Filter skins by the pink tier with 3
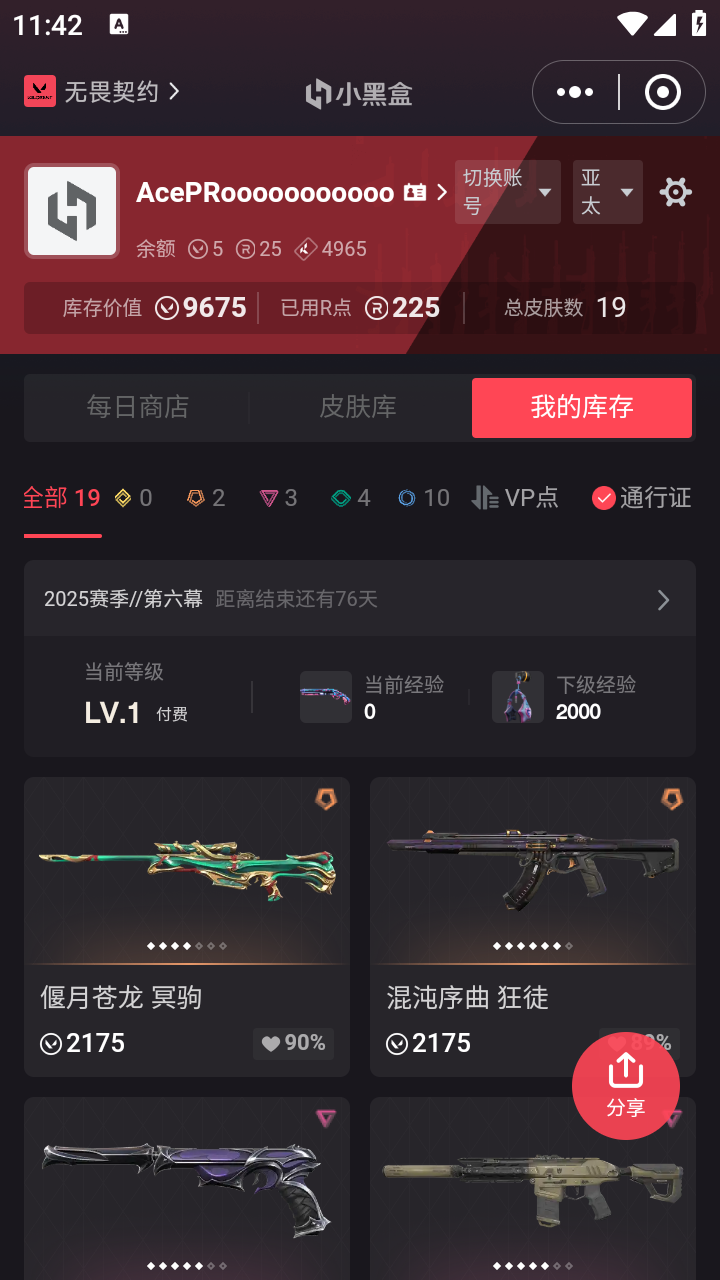Screen dimensions: 720x1280 pyautogui.click(x=278, y=498)
